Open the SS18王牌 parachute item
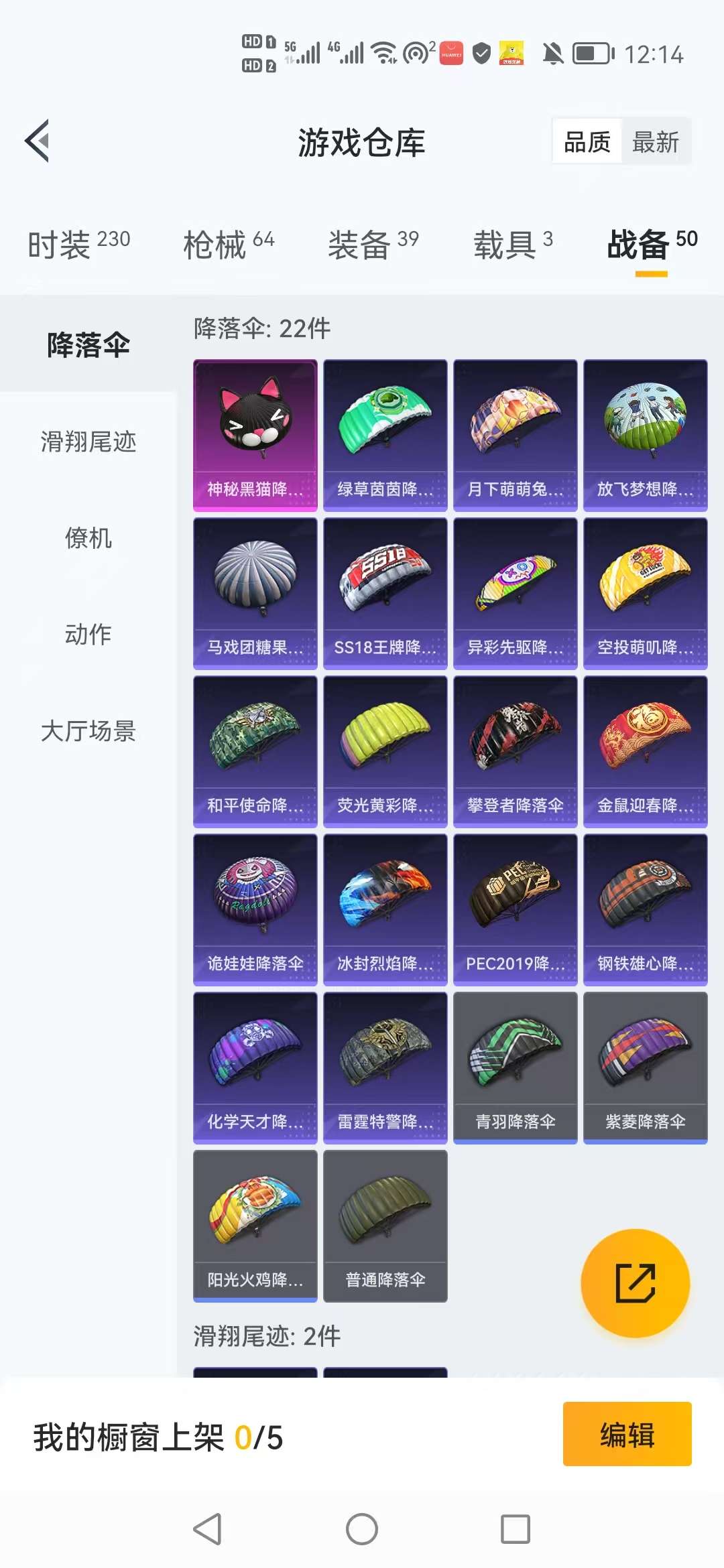 385,594
